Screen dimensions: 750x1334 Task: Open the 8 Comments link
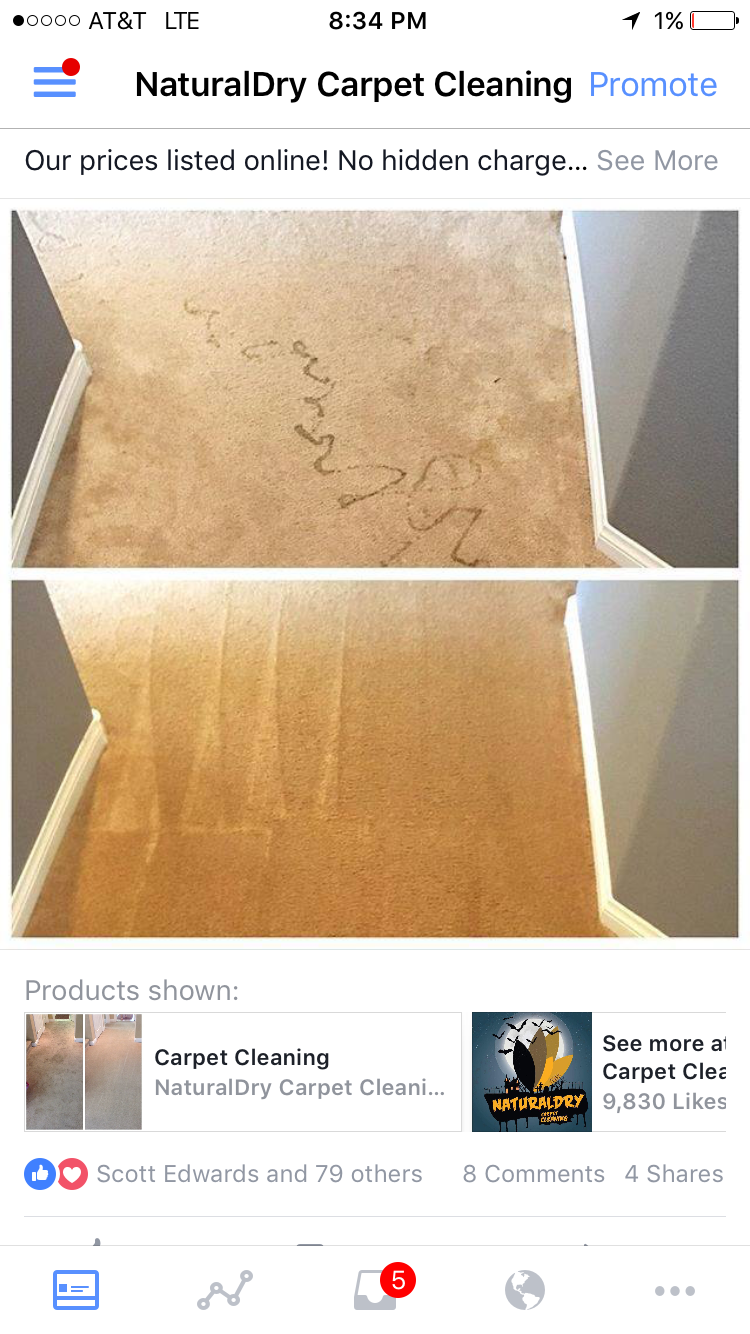coord(533,1174)
